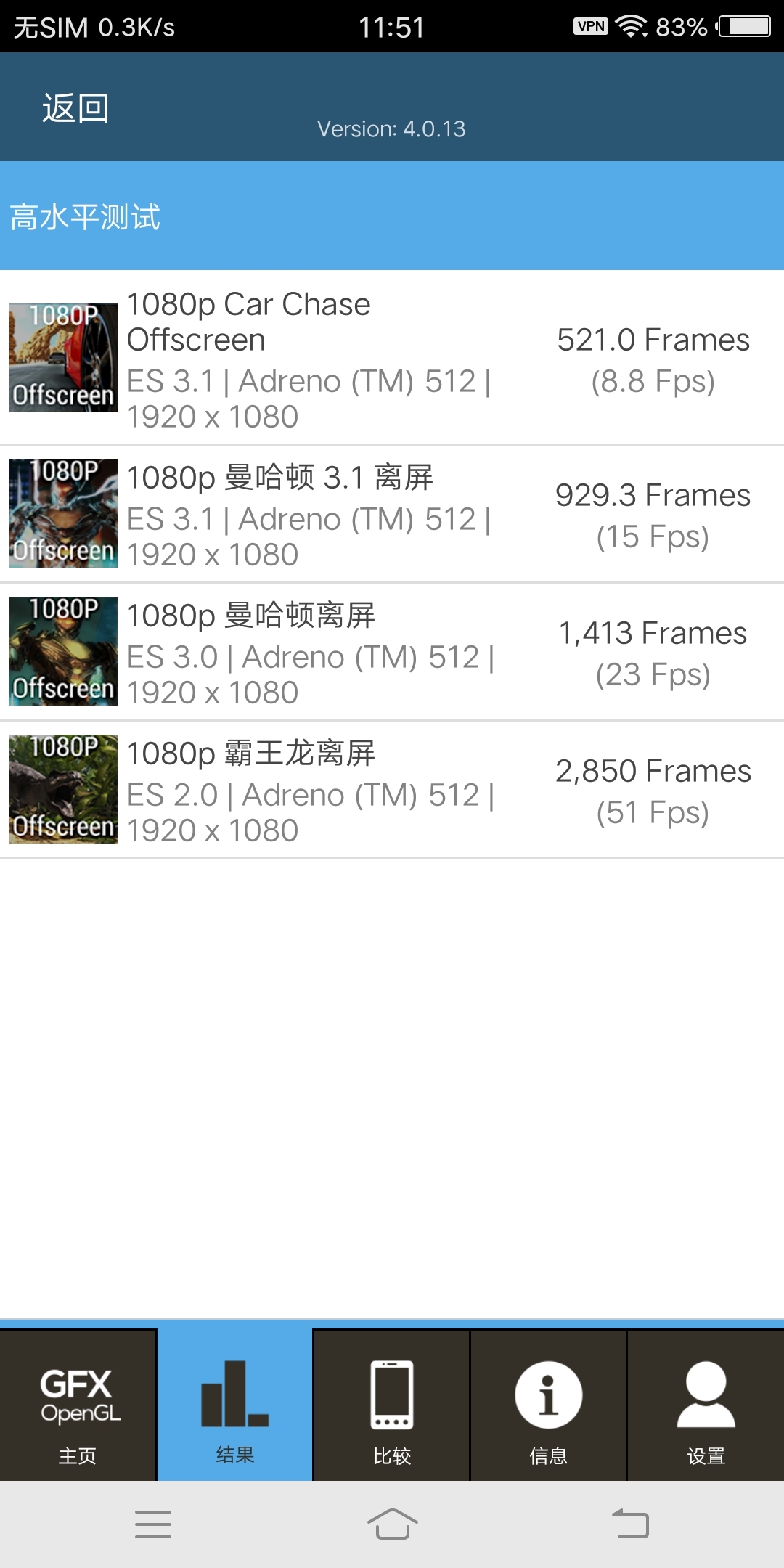Tap the VPN status indicator
The width and height of the screenshot is (784, 1568).
(589, 27)
